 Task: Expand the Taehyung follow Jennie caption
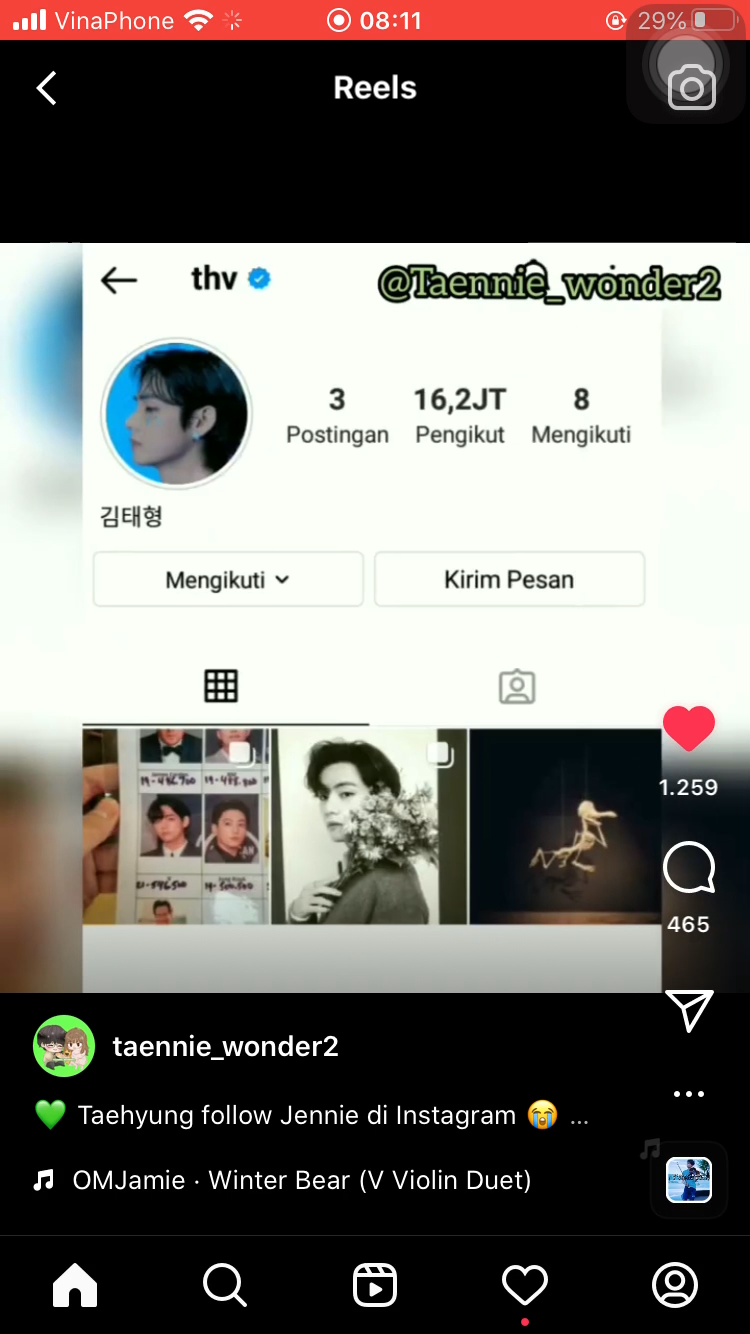(x=579, y=1116)
